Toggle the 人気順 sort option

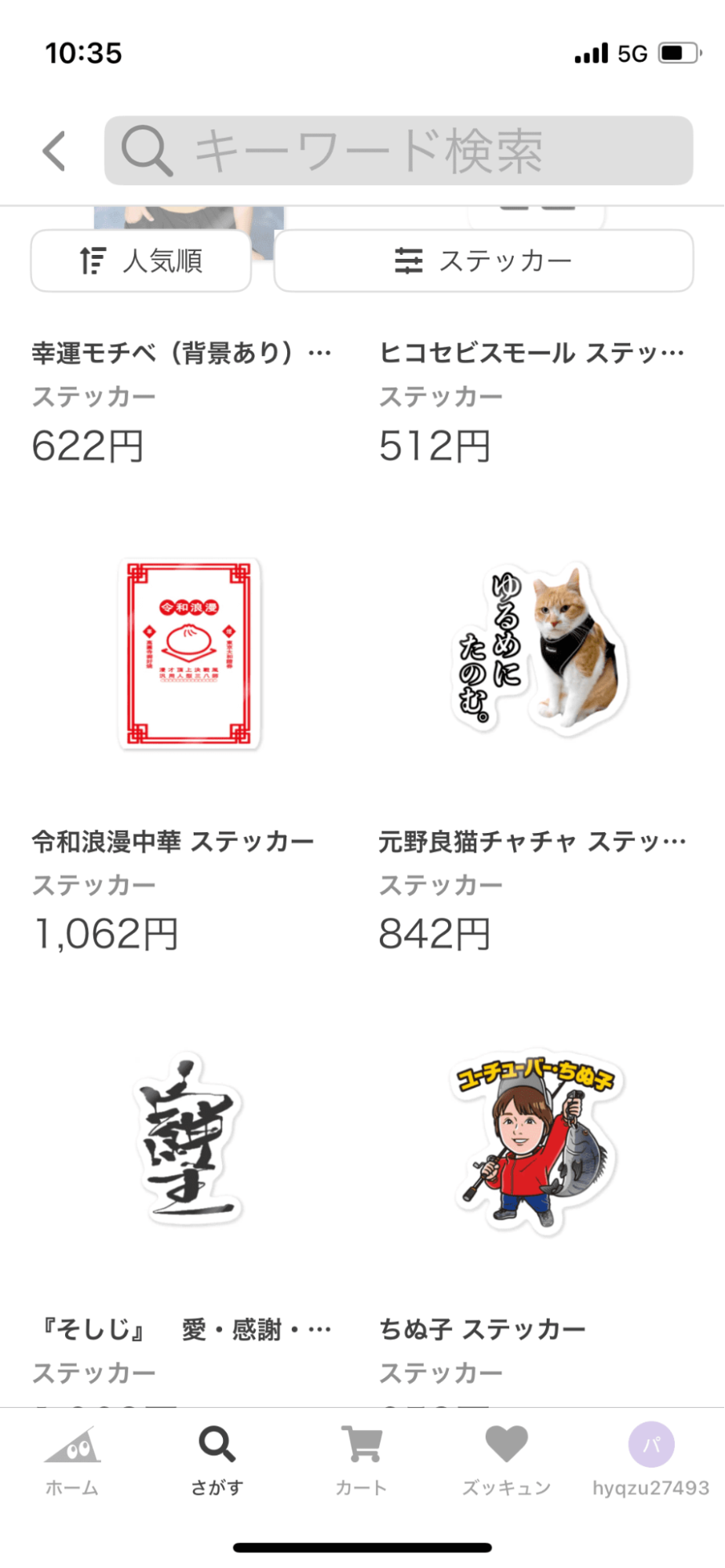point(141,261)
